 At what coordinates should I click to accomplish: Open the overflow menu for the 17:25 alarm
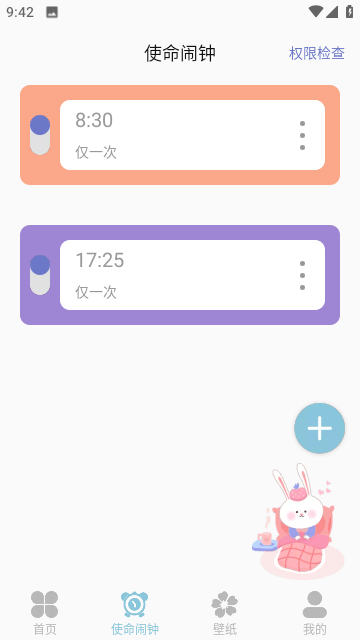tap(302, 275)
